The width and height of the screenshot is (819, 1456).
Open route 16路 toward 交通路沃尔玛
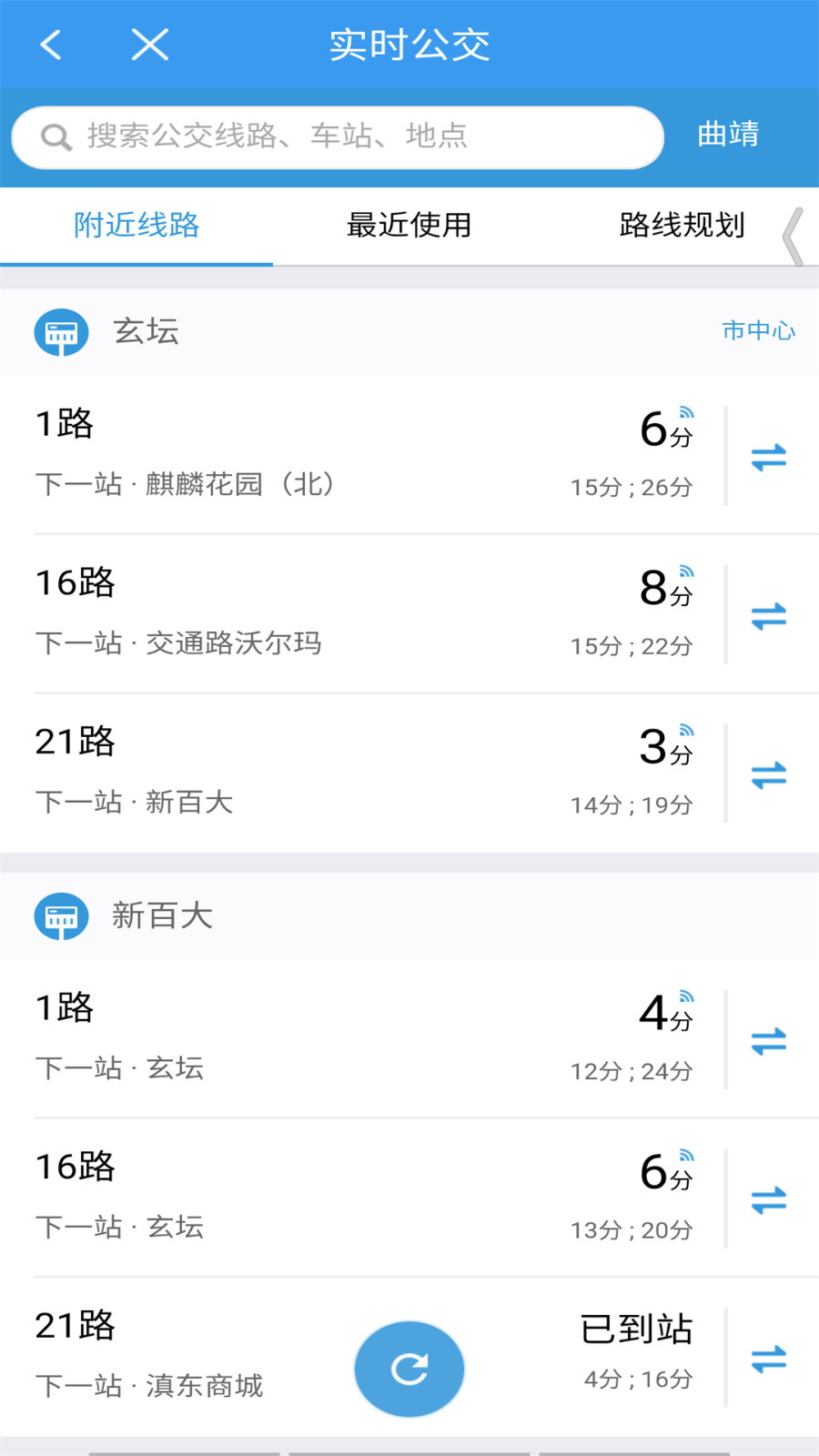click(x=318, y=612)
